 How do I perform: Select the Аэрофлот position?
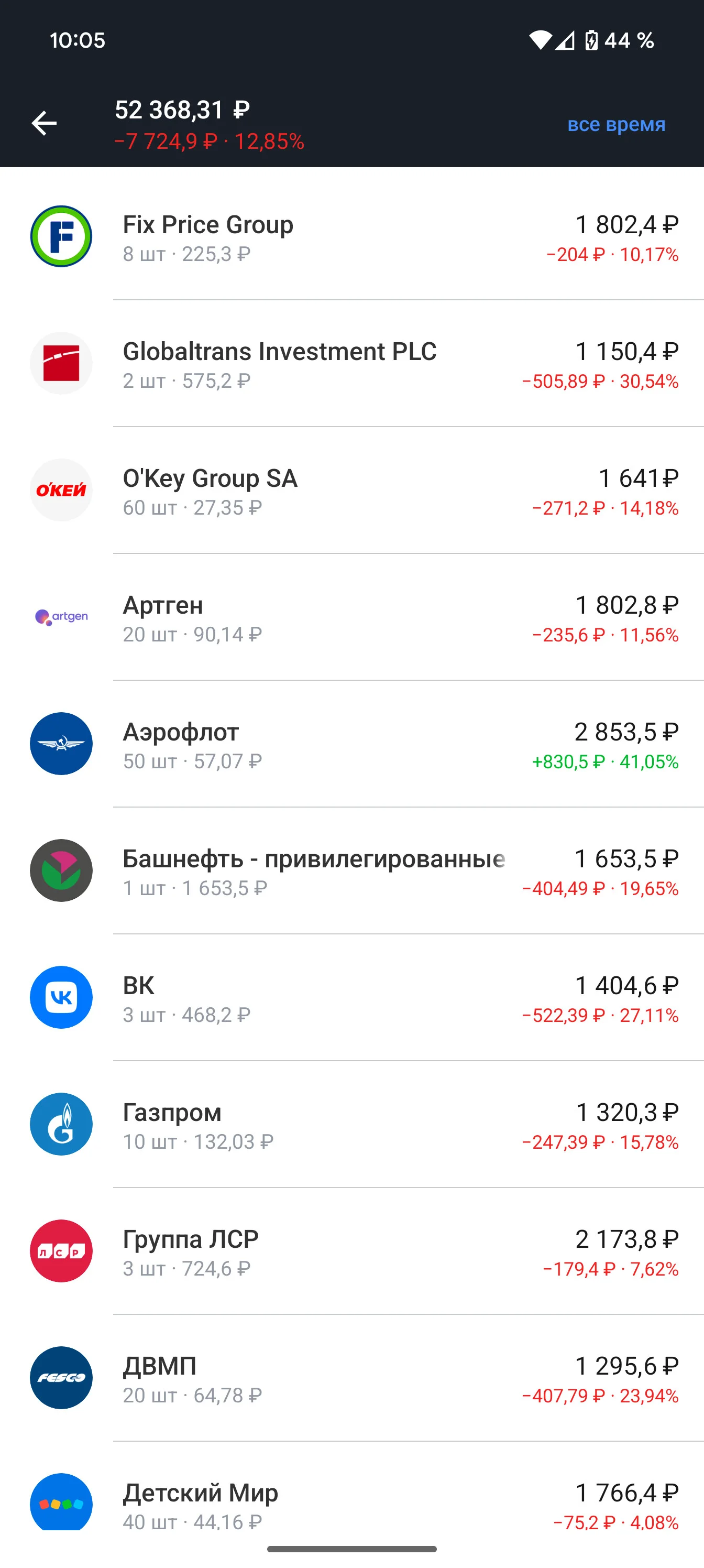351,744
